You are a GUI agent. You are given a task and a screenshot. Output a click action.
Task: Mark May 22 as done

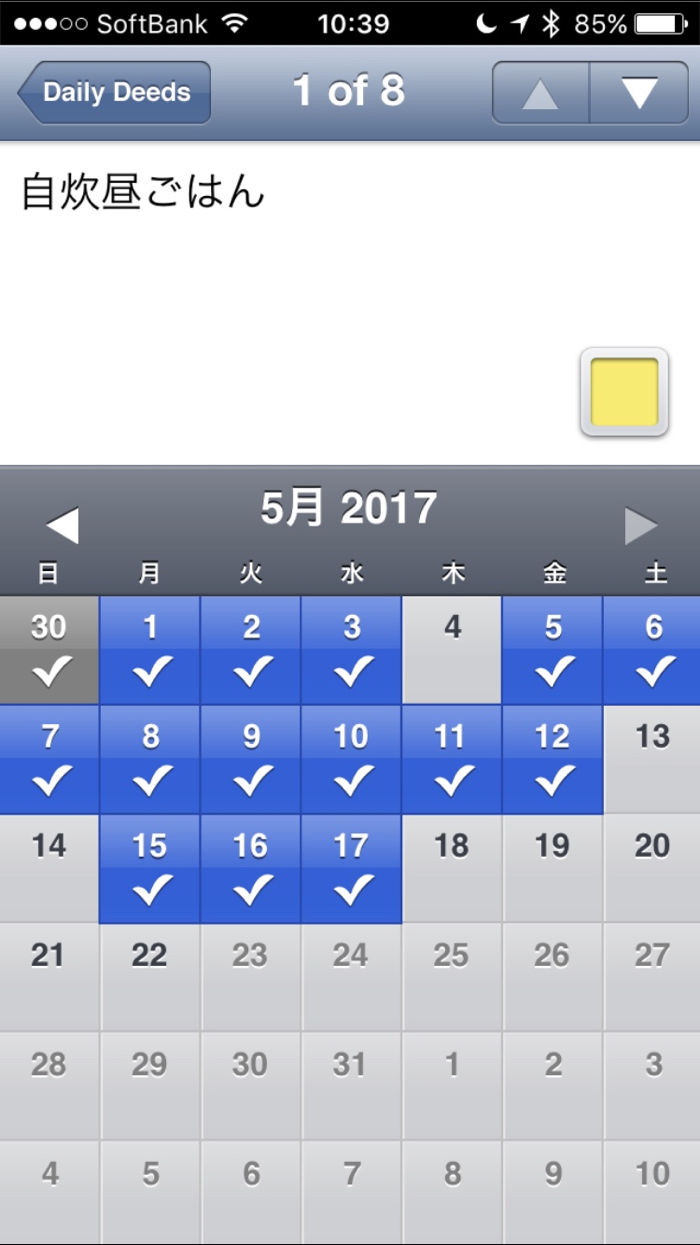150,977
